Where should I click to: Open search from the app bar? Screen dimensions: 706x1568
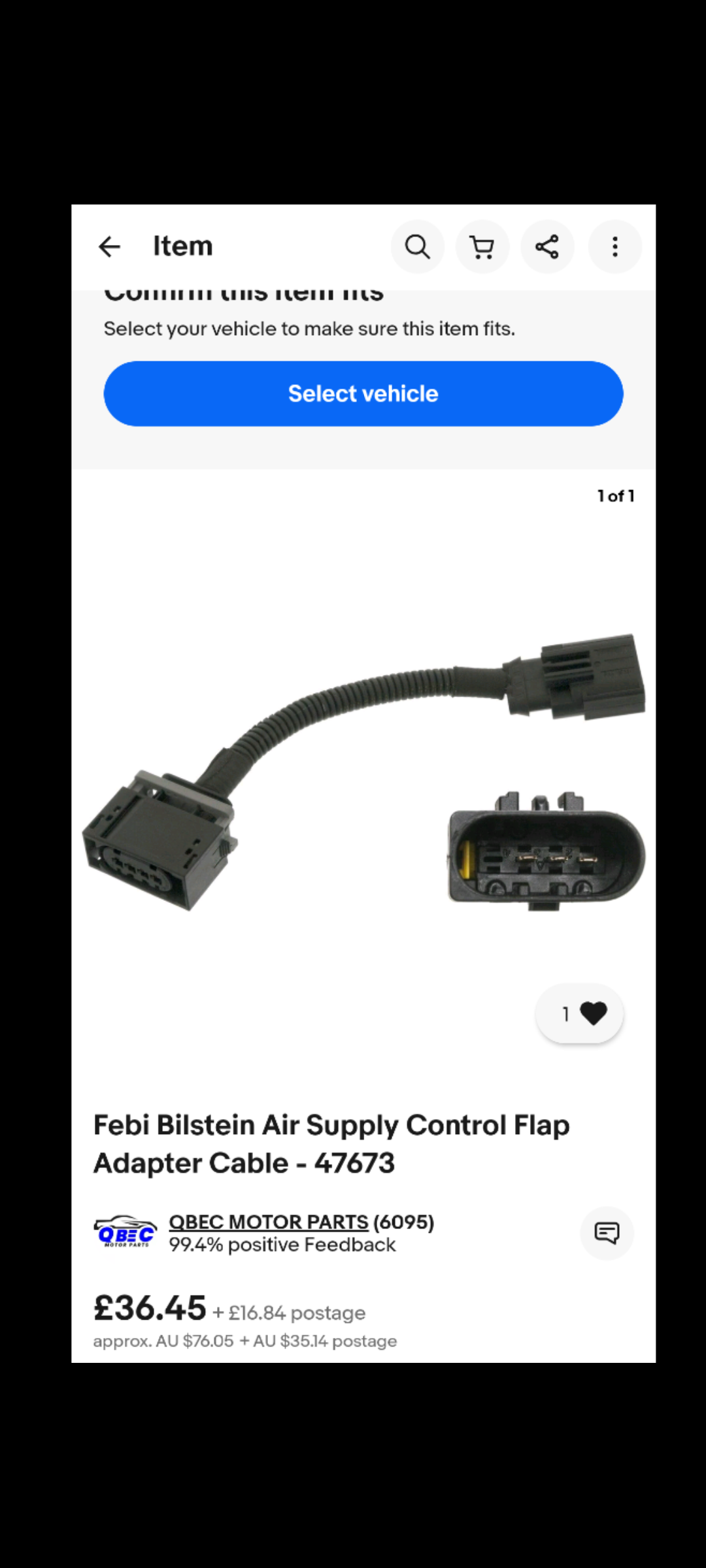[x=418, y=247]
